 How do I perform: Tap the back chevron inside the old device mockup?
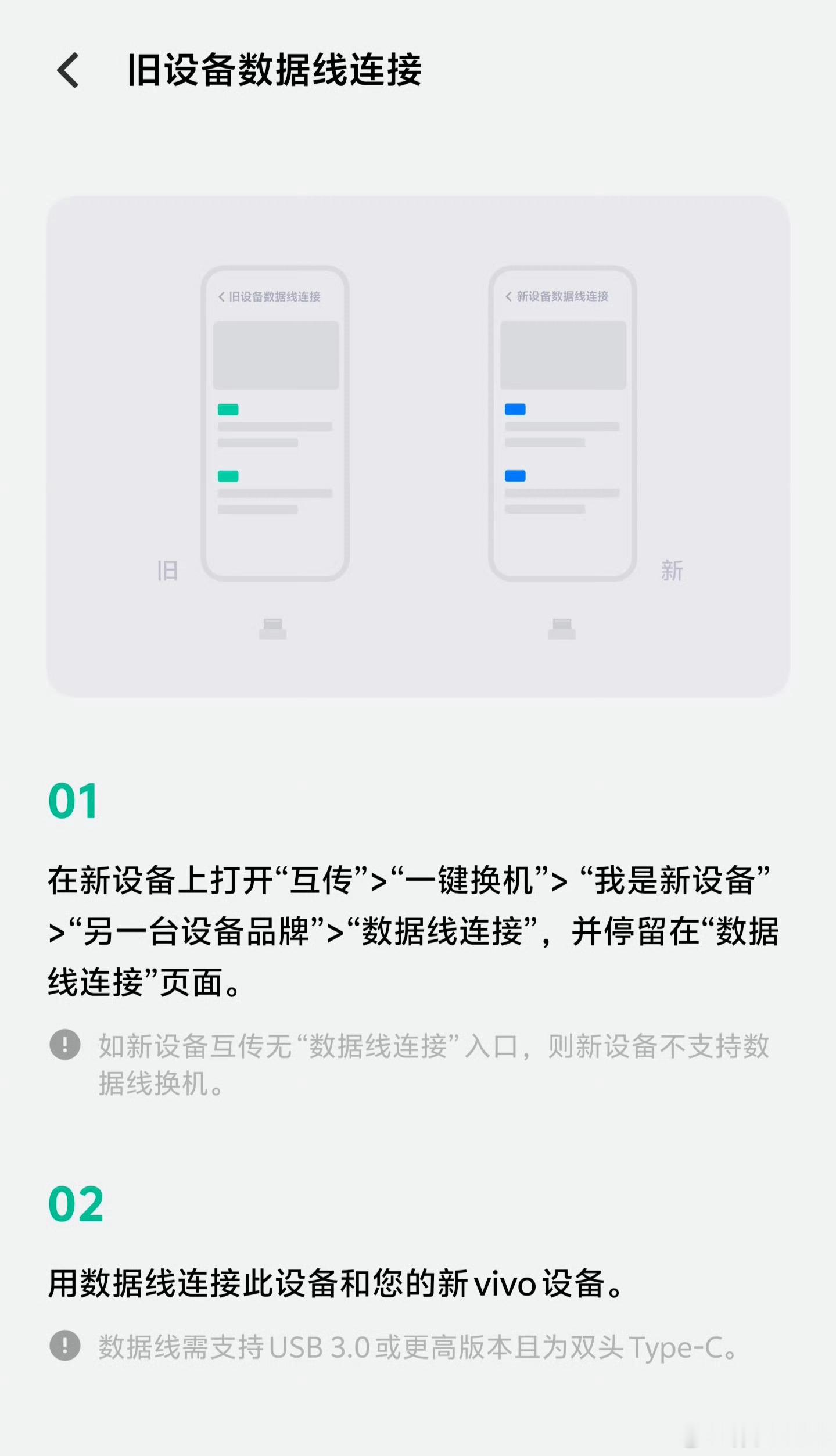[x=221, y=296]
